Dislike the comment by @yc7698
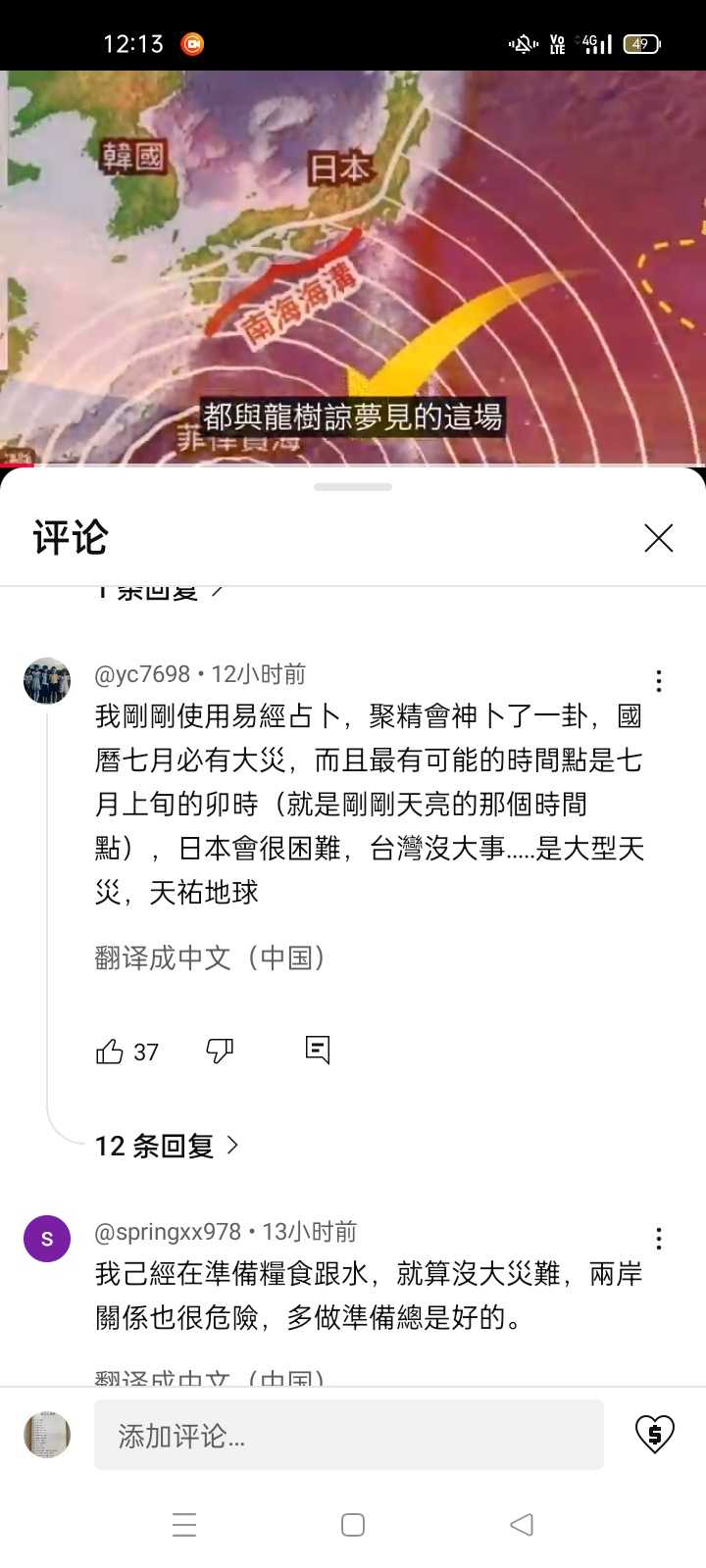Image resolution: width=706 pixels, height=1568 pixels. point(220,1052)
